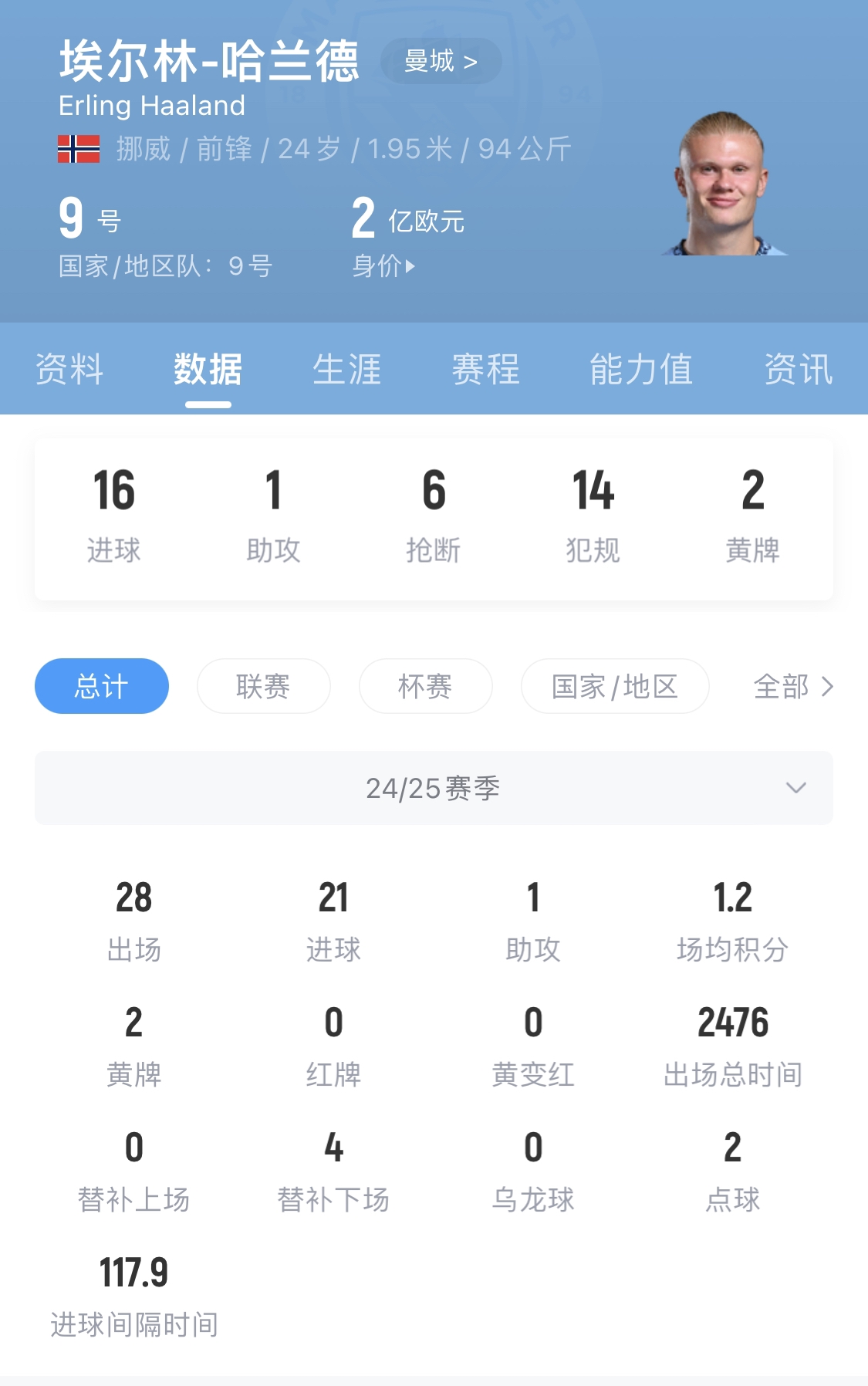Open the 资讯 news tab
This screenshot has height=1386, width=868.
[798, 369]
